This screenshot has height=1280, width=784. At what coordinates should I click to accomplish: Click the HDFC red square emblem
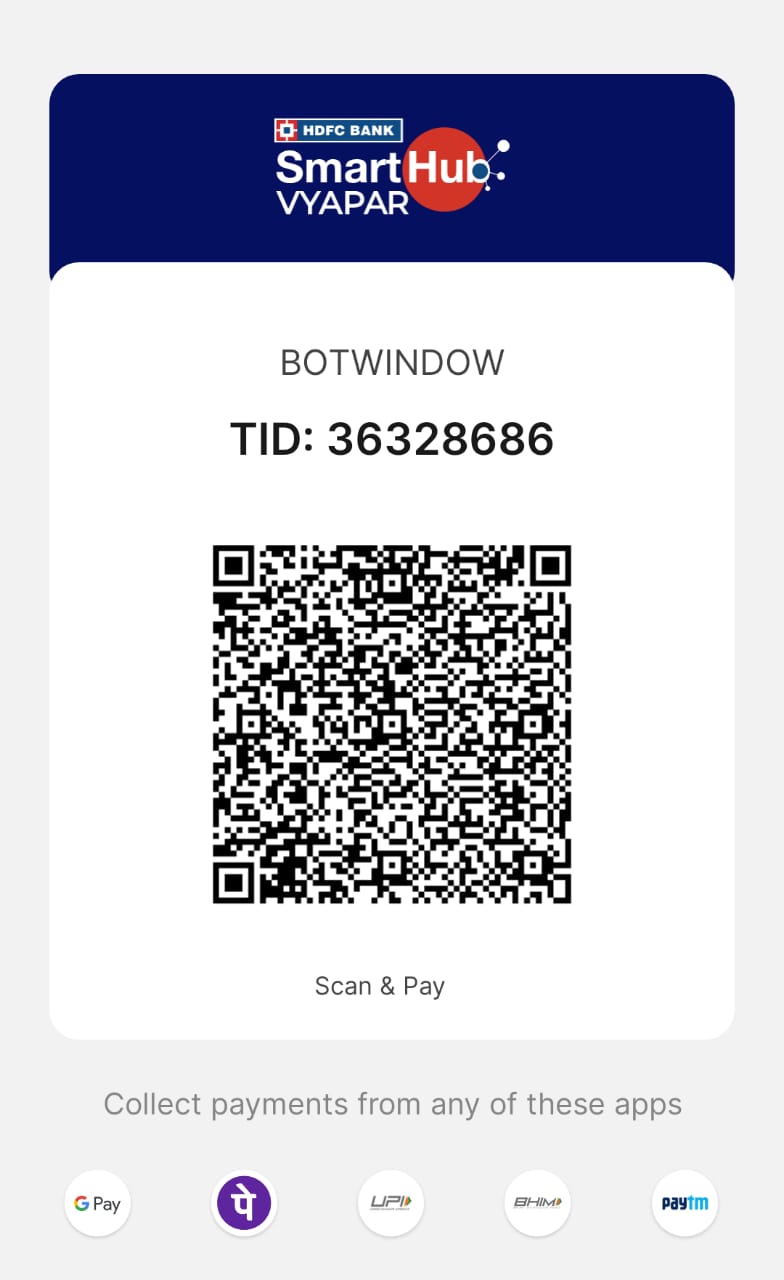coord(287,130)
